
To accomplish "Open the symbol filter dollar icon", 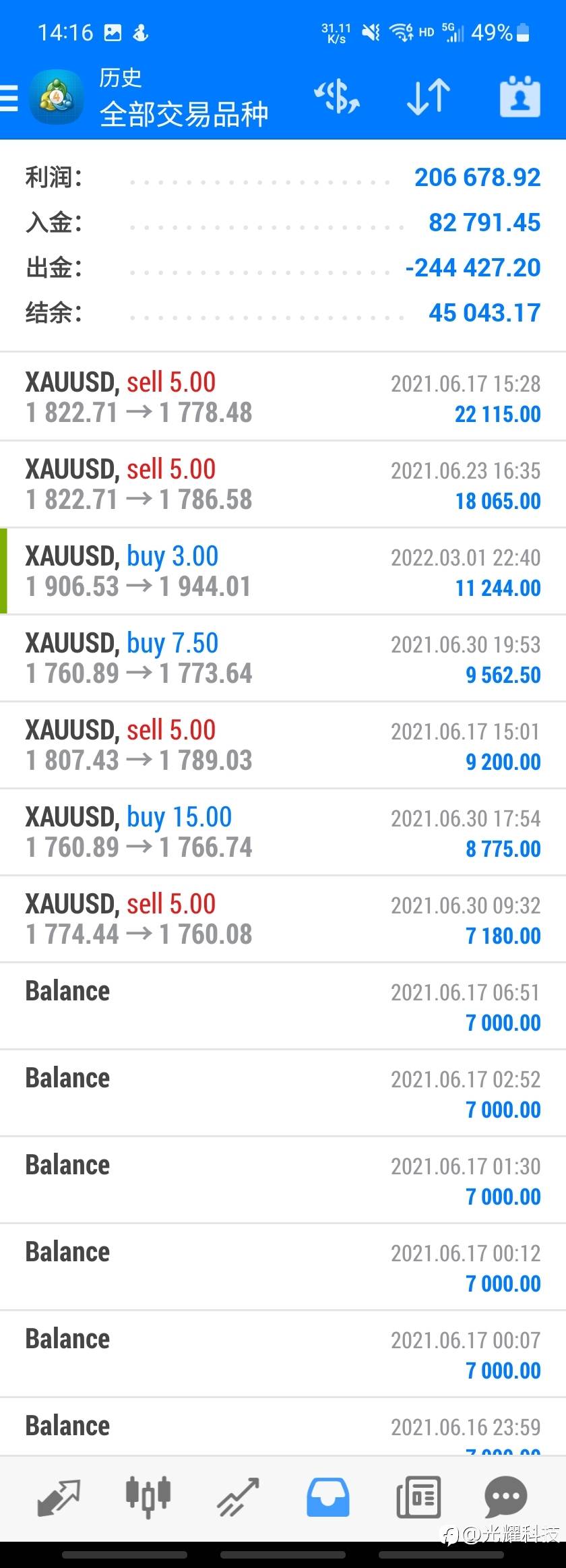I will coord(337,97).
